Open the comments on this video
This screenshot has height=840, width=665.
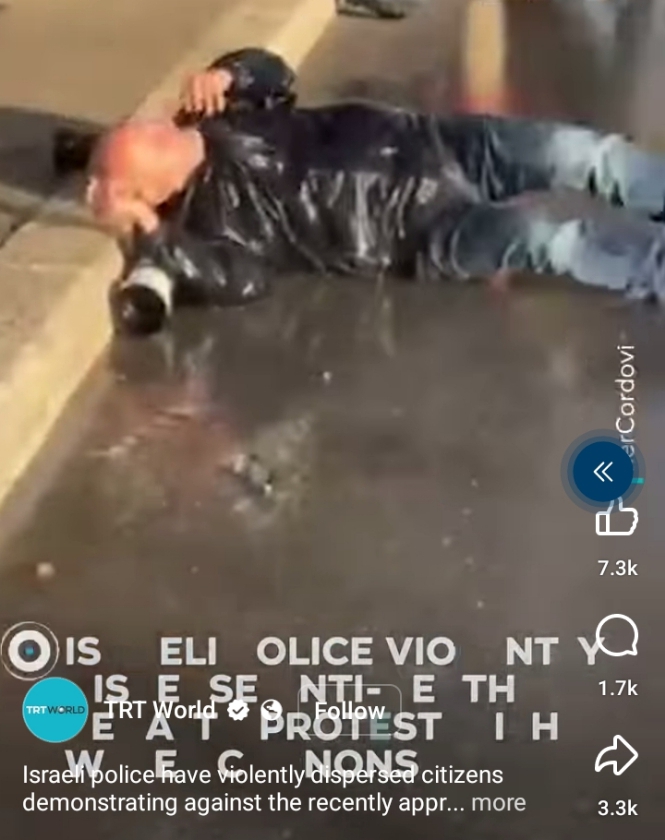click(x=617, y=637)
